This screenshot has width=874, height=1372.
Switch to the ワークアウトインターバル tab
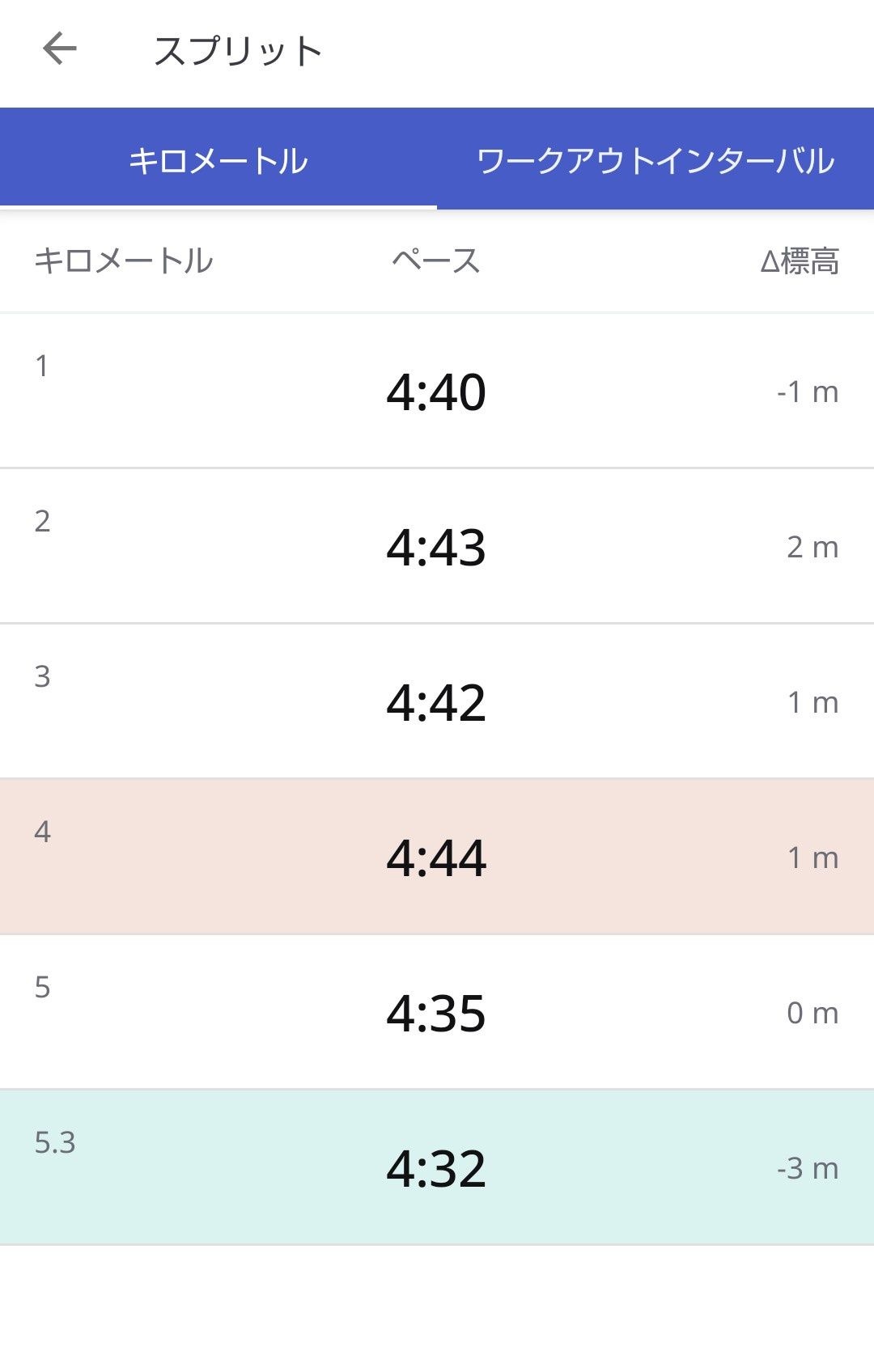tap(655, 160)
